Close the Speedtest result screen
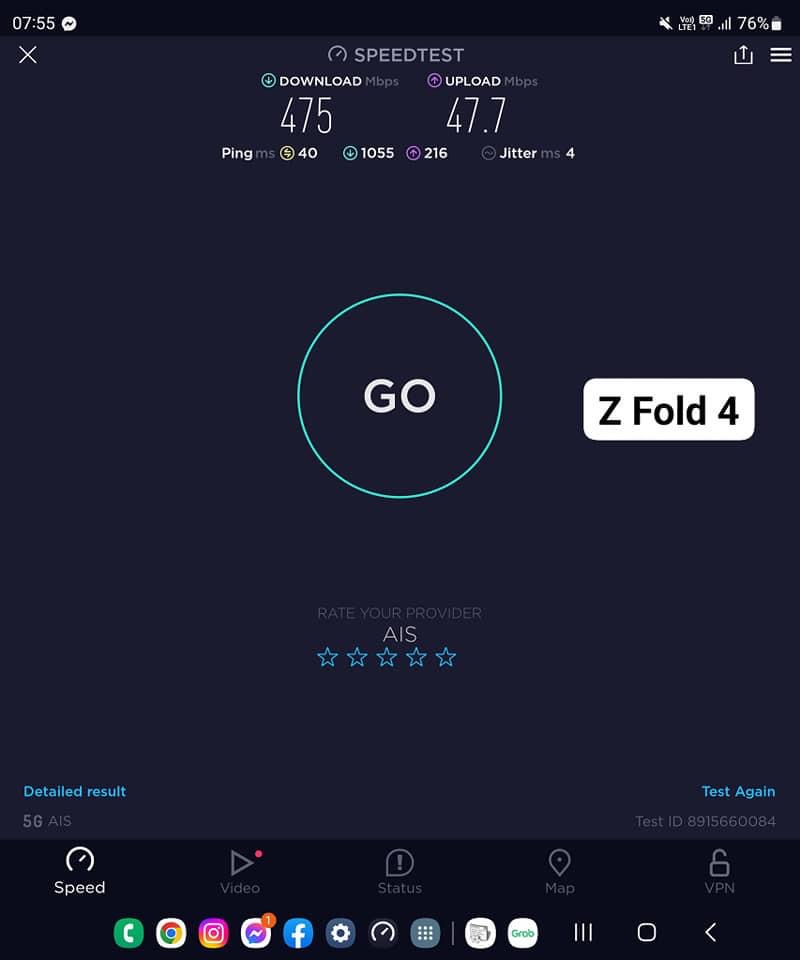This screenshot has height=960, width=800. (28, 55)
